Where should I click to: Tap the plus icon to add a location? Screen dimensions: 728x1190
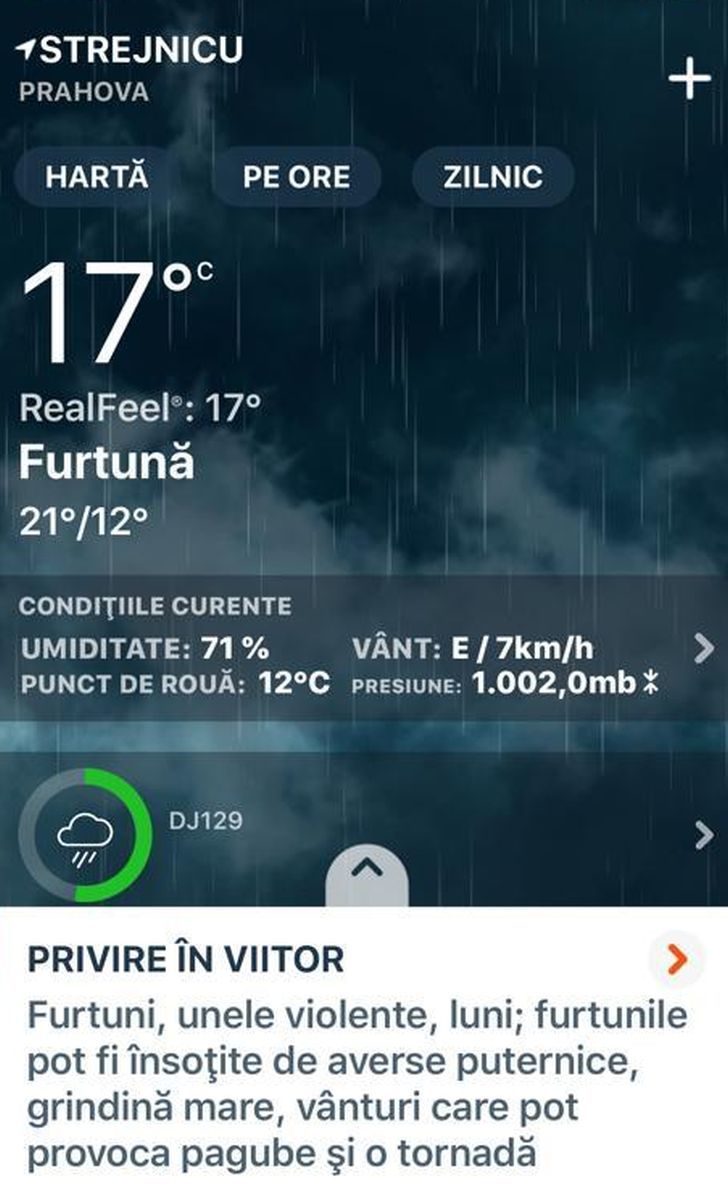click(x=688, y=80)
